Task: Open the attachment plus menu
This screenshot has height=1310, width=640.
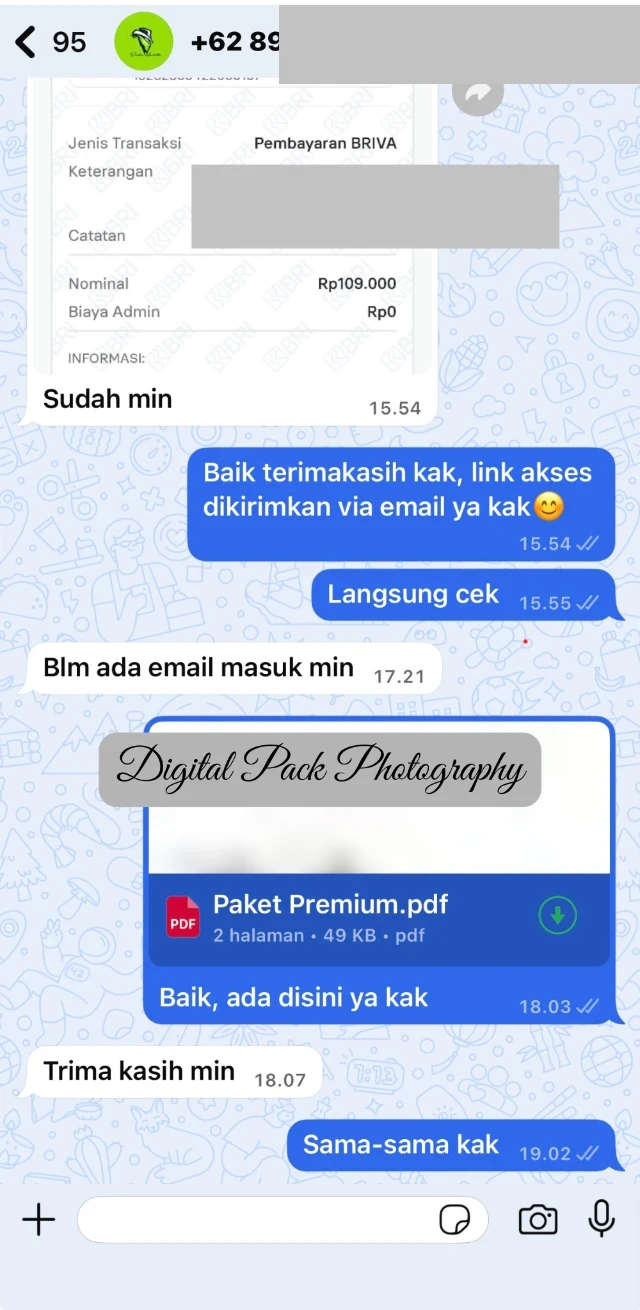Action: [x=38, y=1219]
